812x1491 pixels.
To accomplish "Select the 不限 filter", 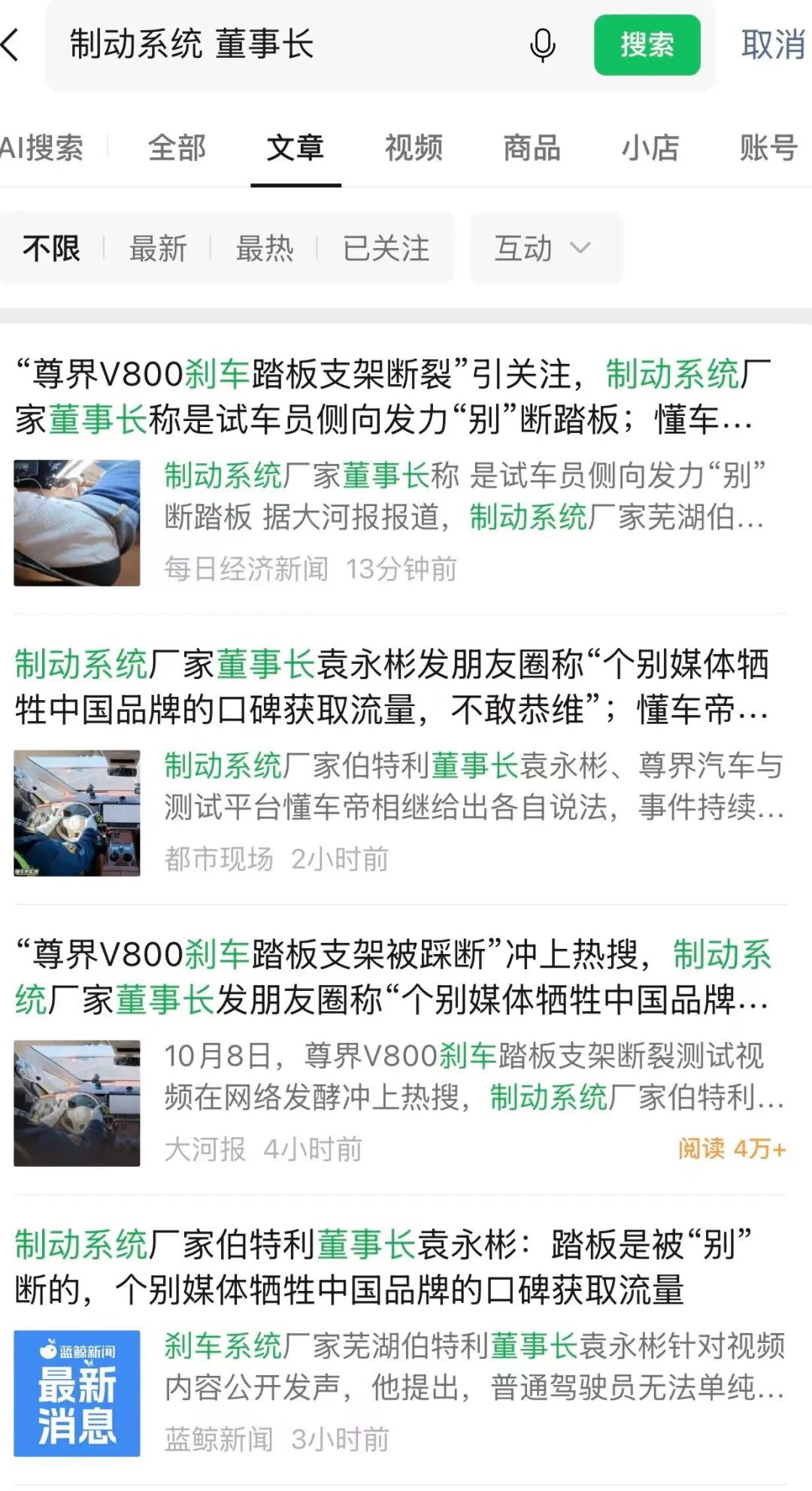I will pos(51,248).
